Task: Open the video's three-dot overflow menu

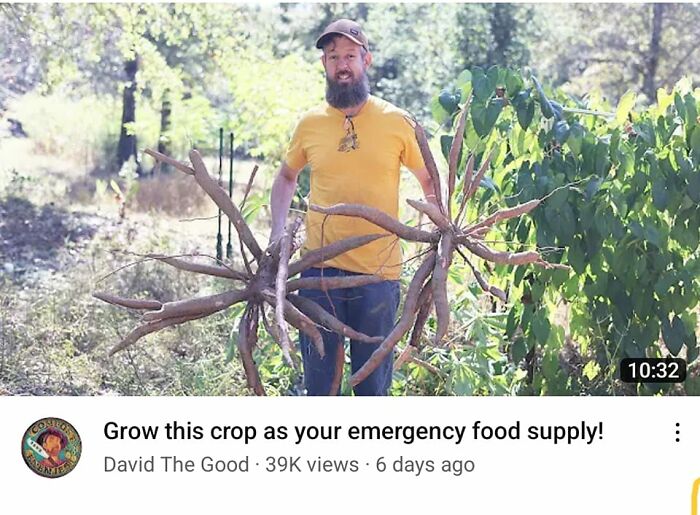Action: pyautogui.click(x=677, y=432)
